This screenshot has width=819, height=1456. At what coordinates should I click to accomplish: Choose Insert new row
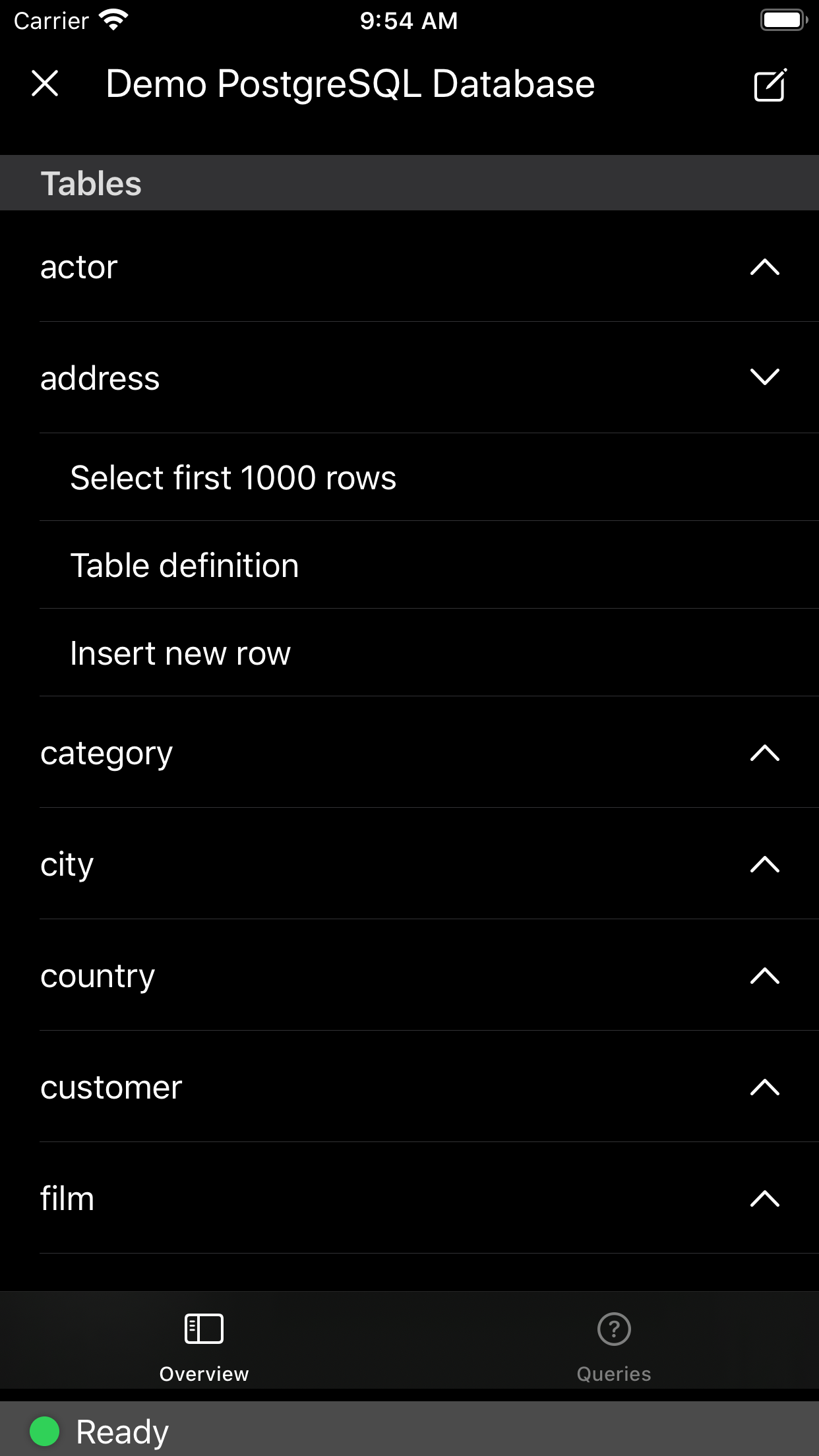[180, 653]
